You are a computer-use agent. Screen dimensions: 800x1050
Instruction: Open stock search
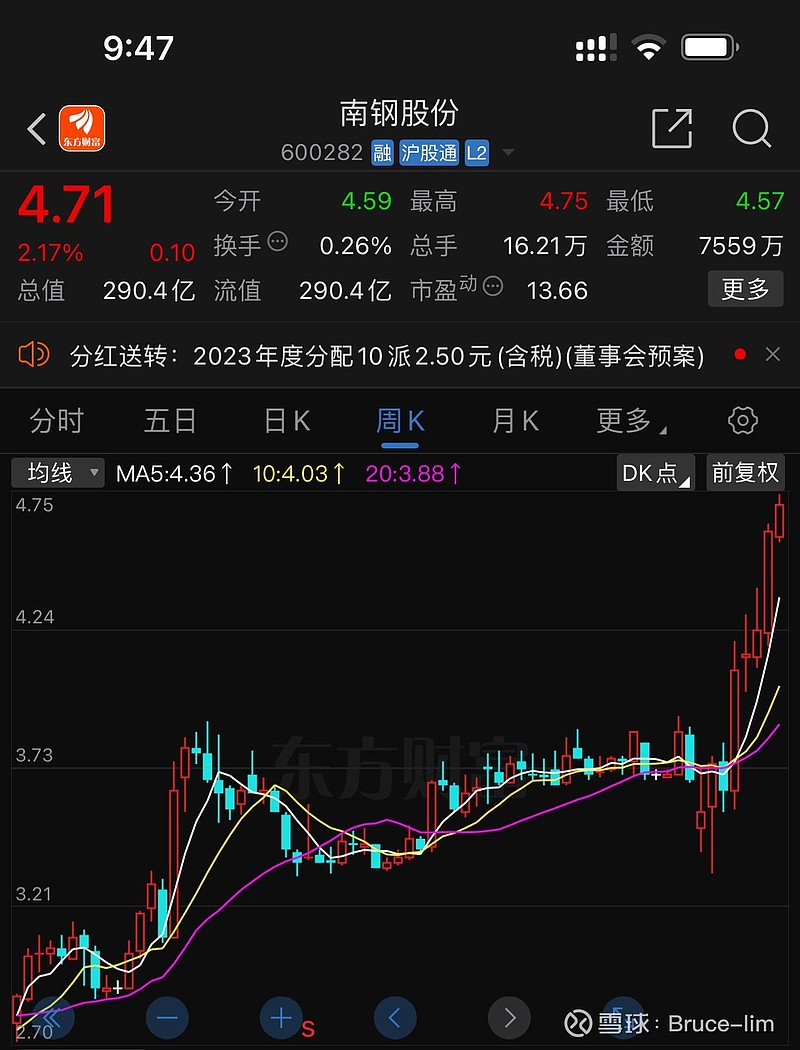click(x=751, y=129)
